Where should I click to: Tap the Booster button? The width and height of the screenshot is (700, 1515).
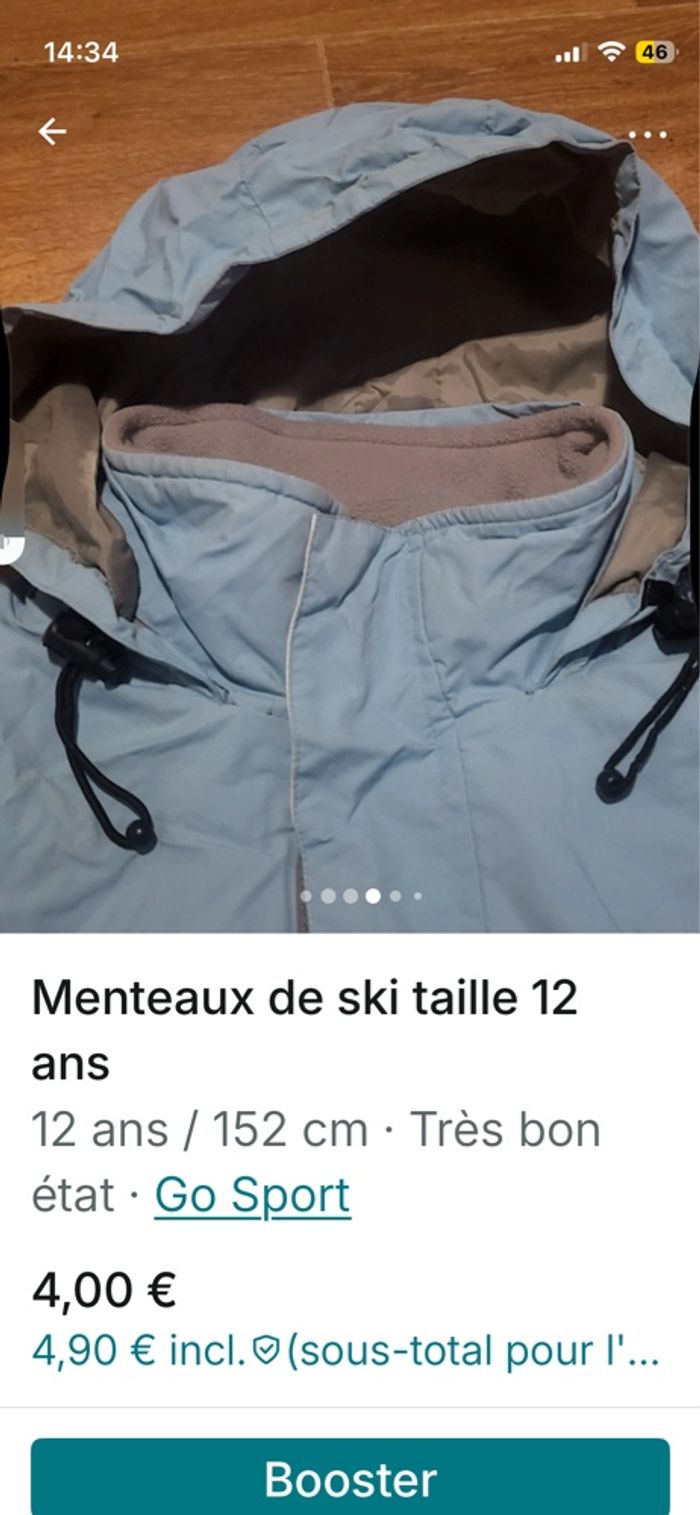coord(350,1479)
